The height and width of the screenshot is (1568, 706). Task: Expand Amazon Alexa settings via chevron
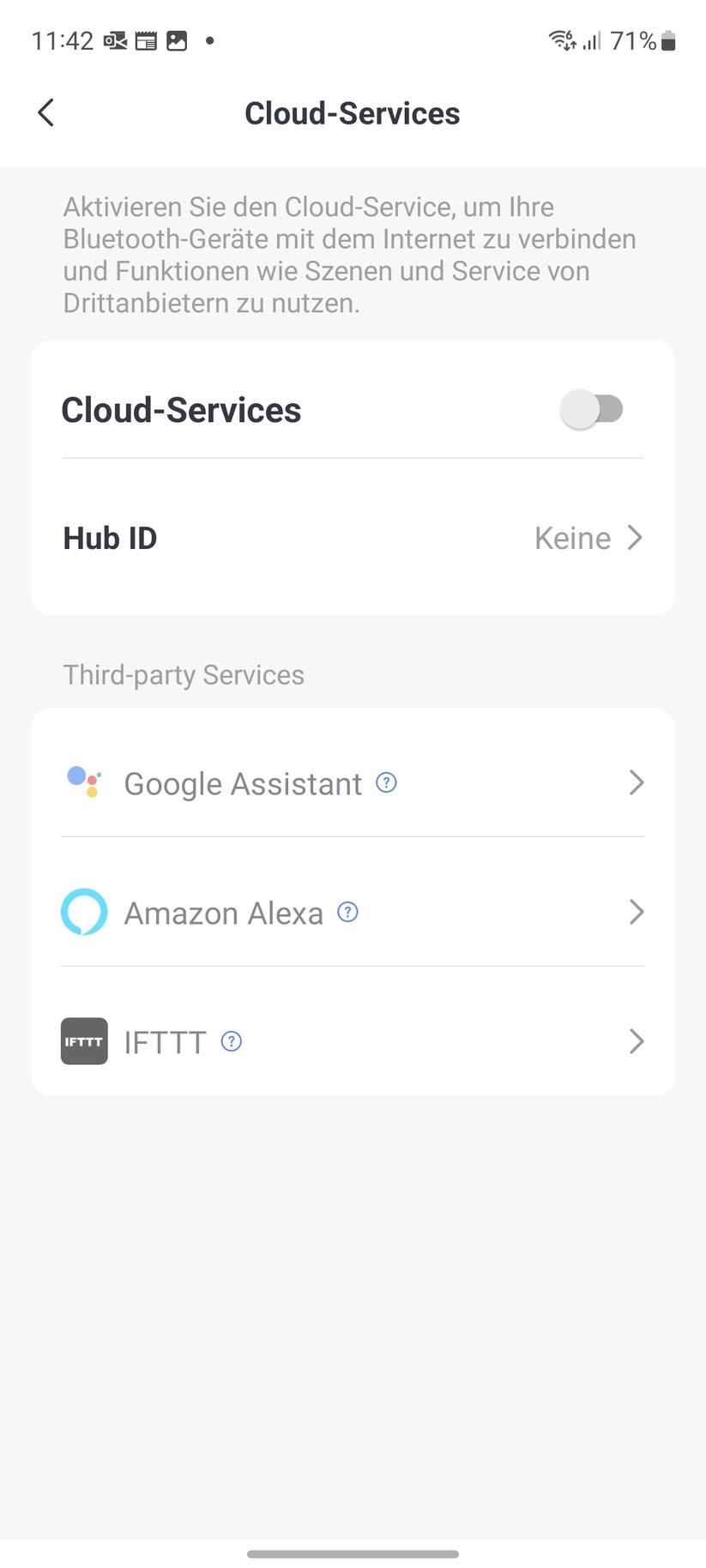tap(636, 912)
